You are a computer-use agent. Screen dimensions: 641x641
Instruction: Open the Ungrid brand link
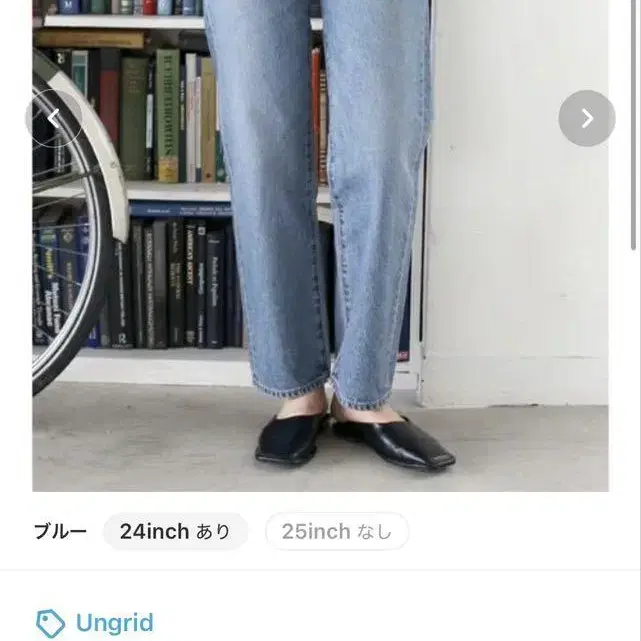95,623
